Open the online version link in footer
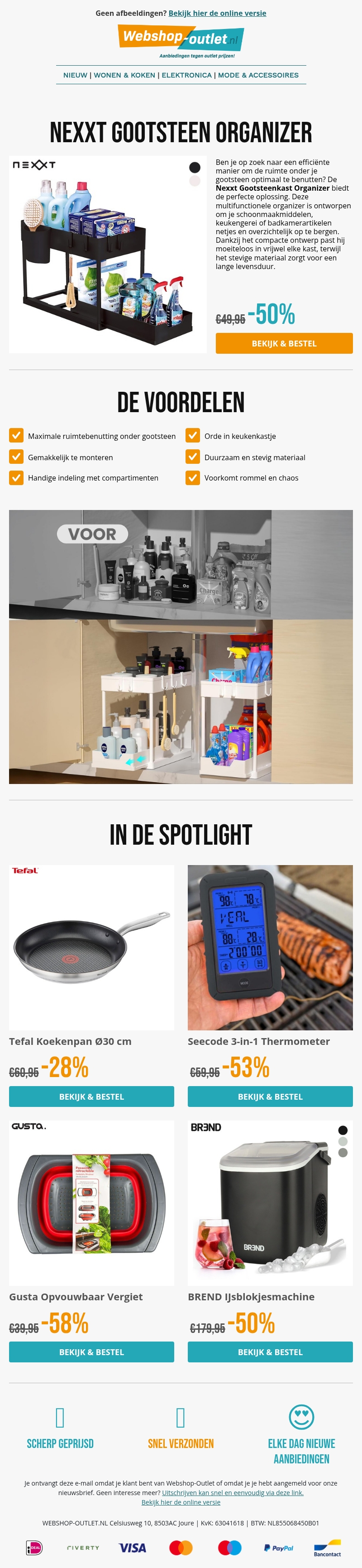This screenshot has width=362, height=1568. pyautogui.click(x=181, y=1502)
